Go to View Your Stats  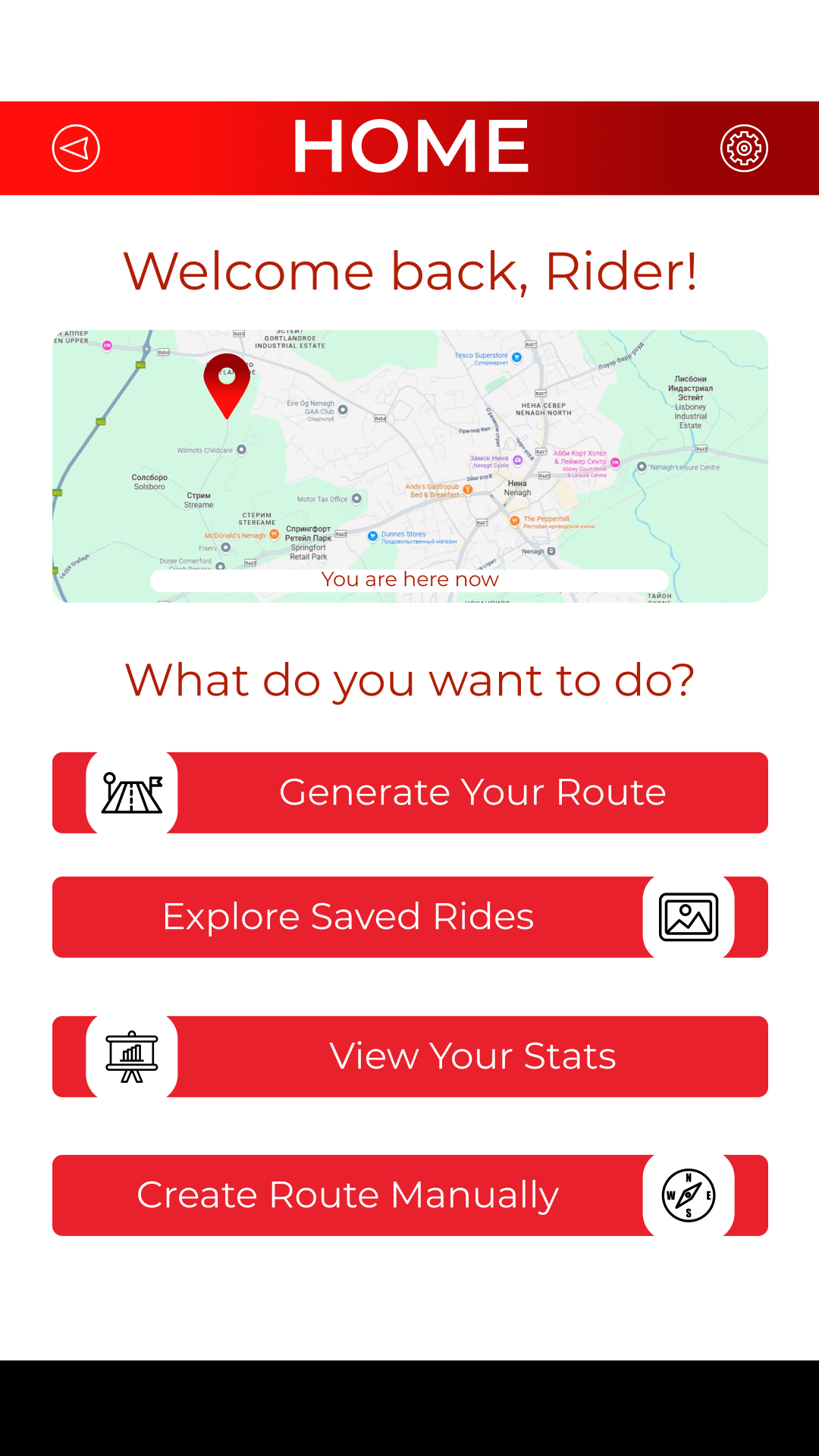(x=409, y=1056)
